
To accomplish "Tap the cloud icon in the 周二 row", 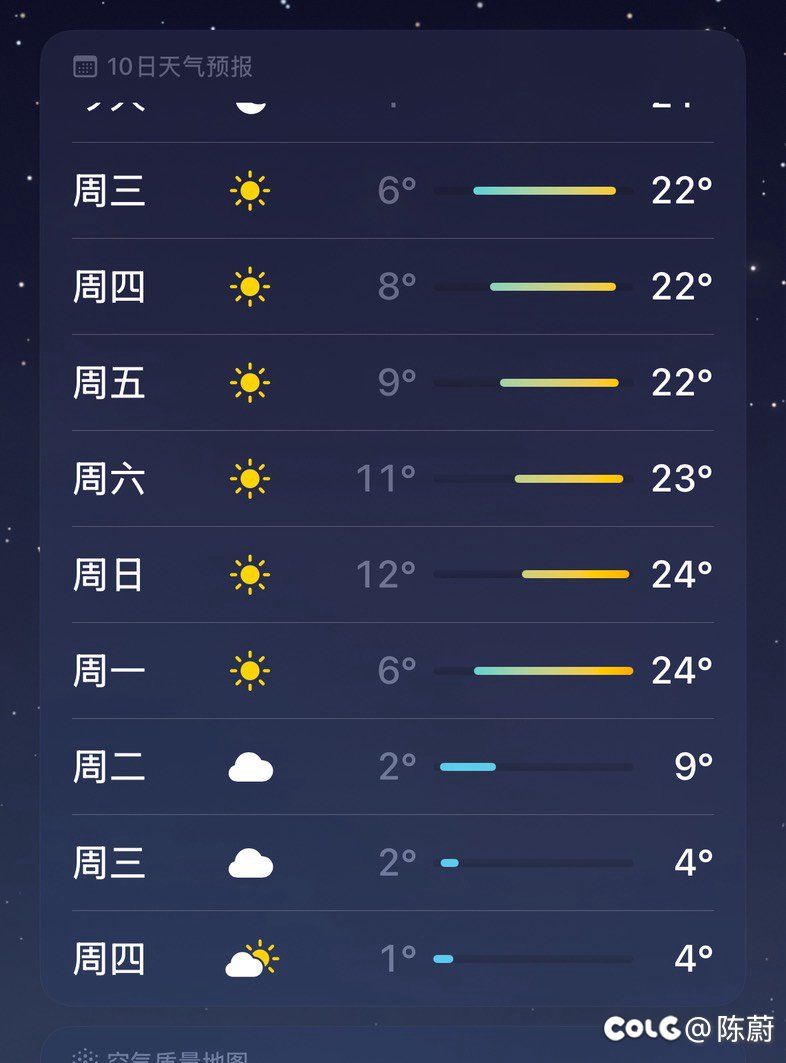I will 249,766.
